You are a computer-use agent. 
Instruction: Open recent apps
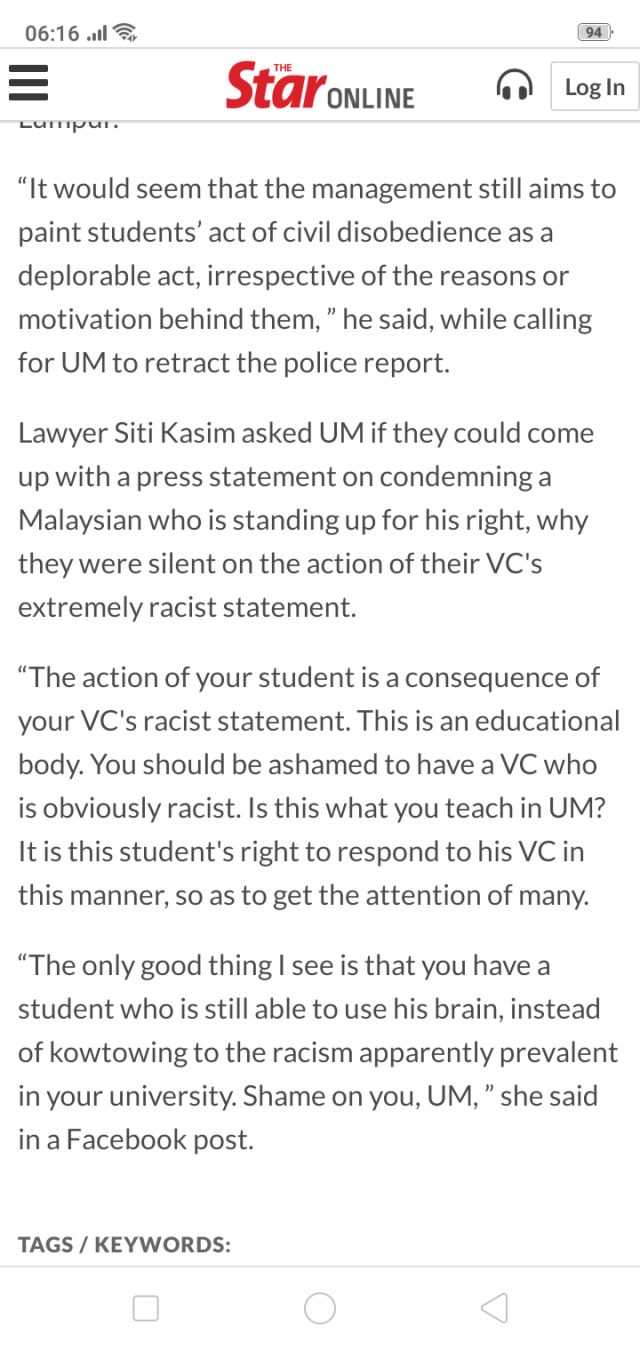pos(146,1308)
